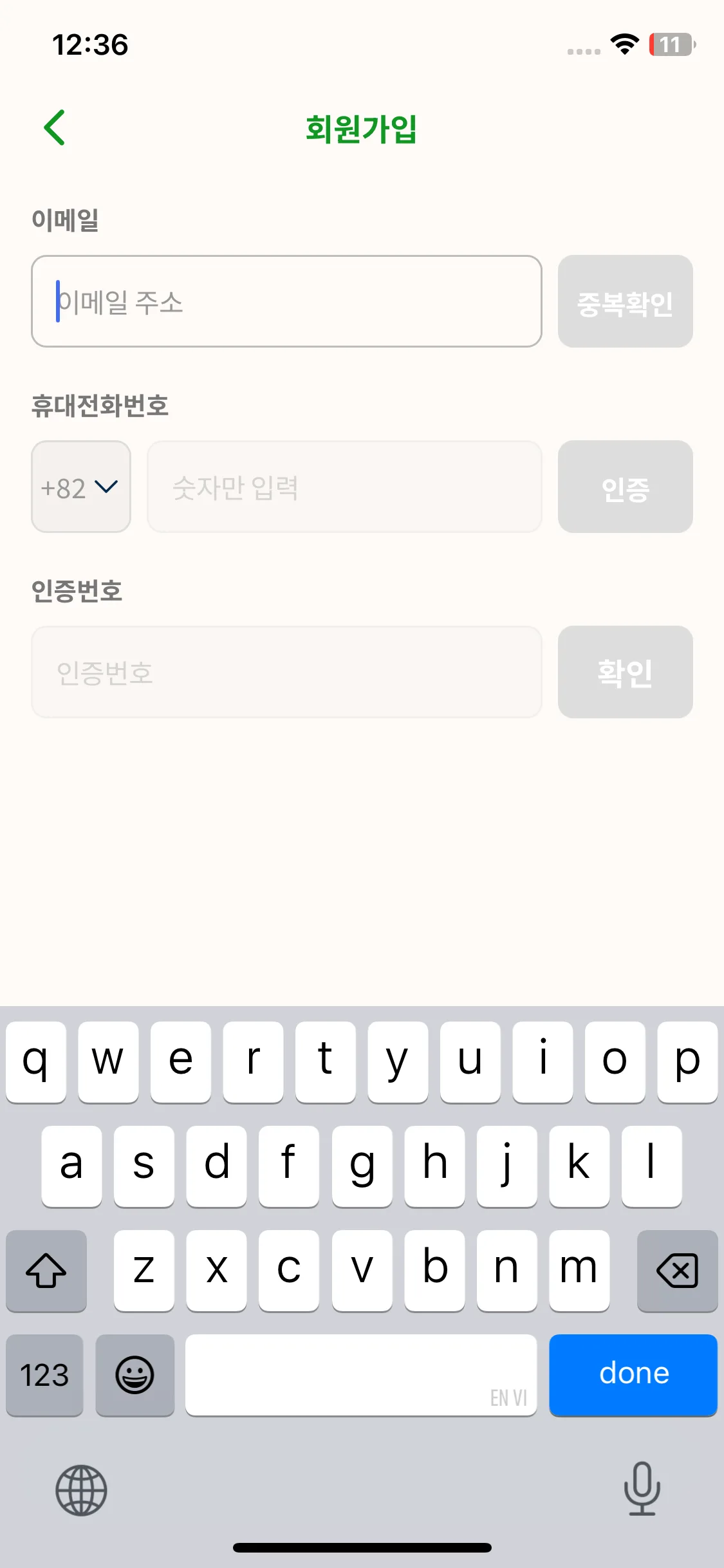Tap the blue done key
724x1568 pixels.
tap(633, 1376)
